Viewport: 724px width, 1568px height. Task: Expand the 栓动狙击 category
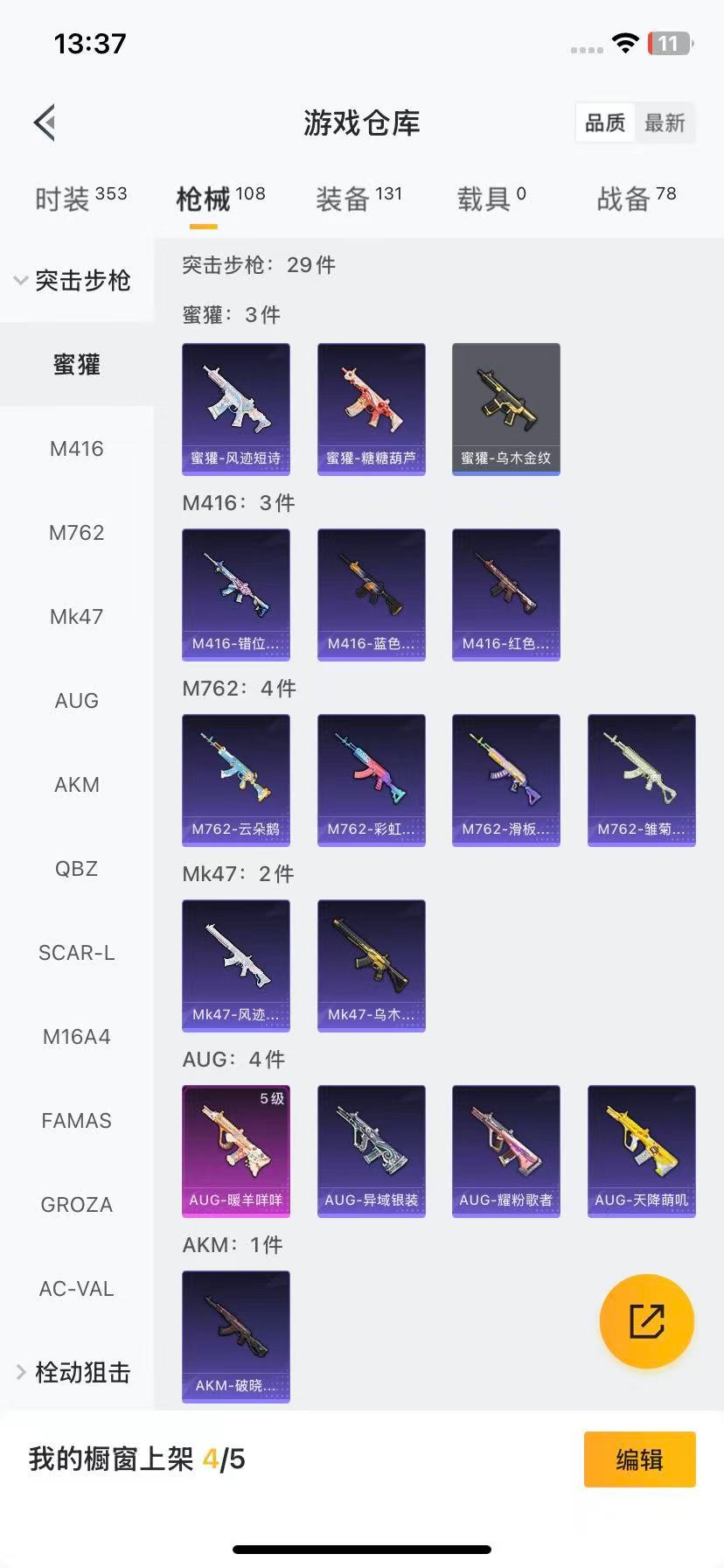tap(74, 1372)
